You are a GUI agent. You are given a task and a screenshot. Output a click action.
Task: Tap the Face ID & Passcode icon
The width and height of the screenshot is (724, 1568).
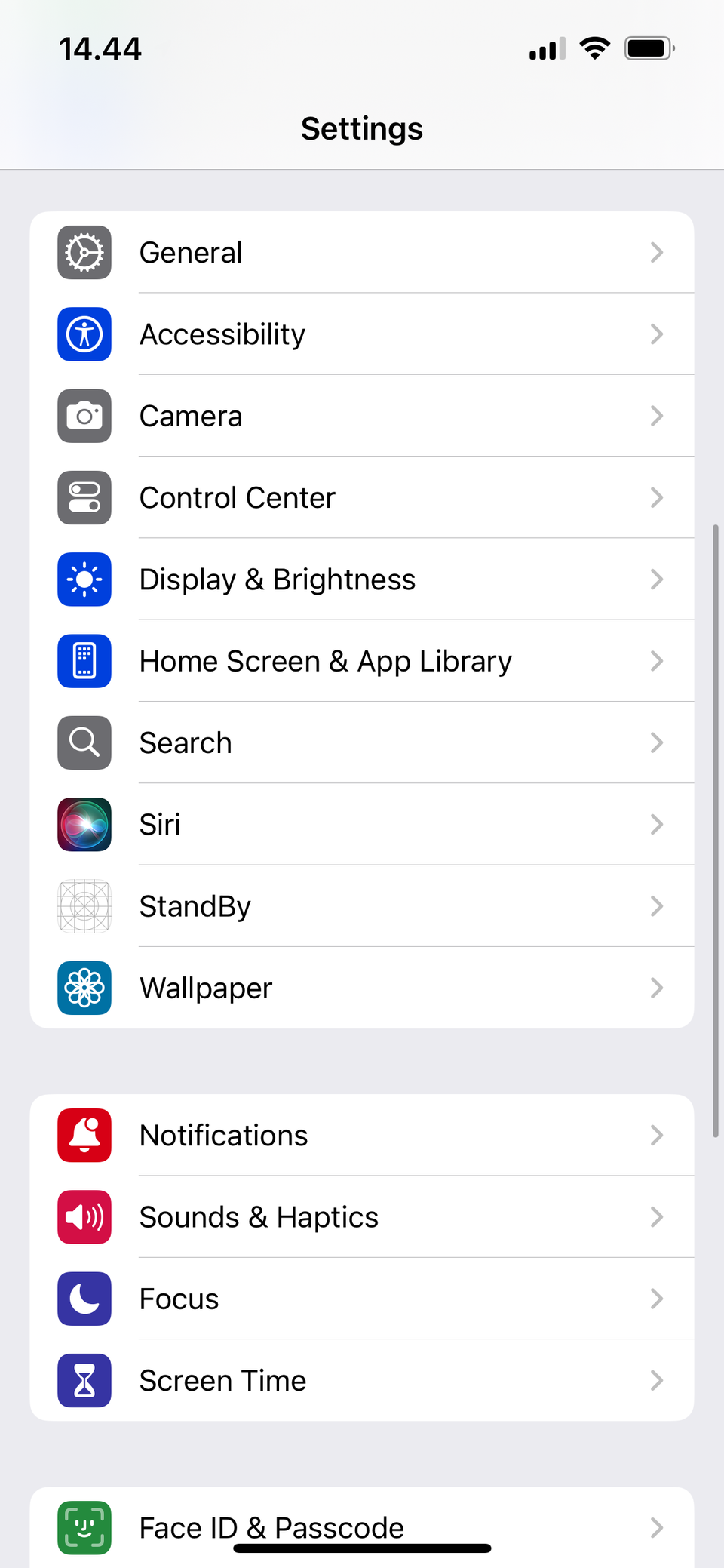coord(84,1527)
